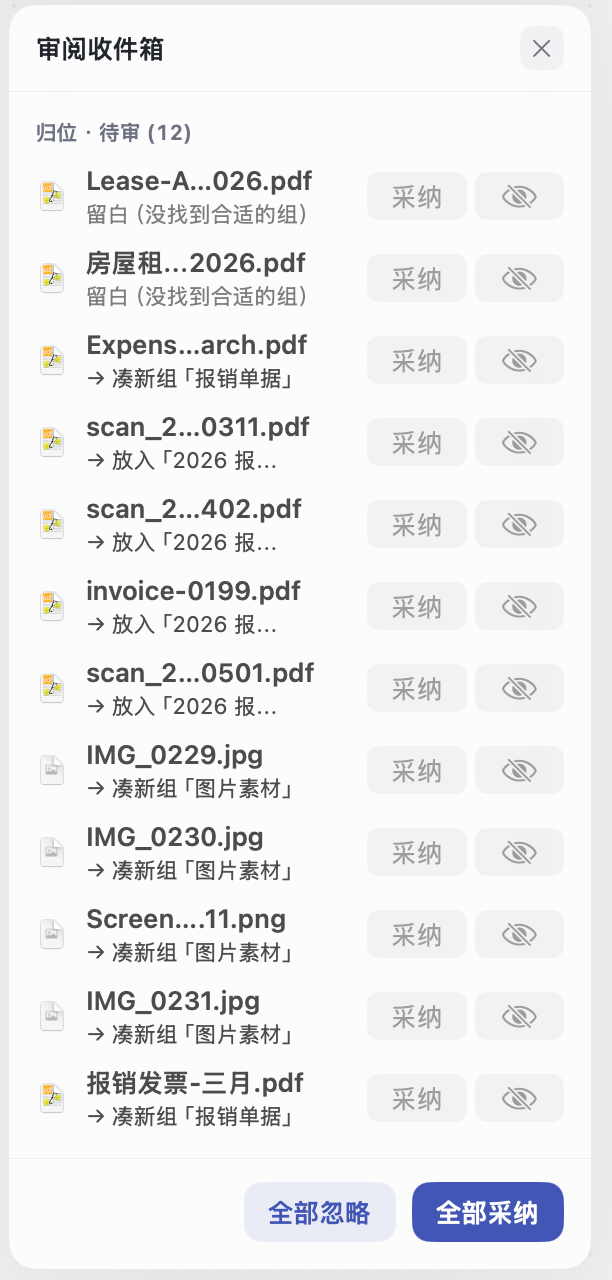Image resolution: width=612 pixels, height=1280 pixels.
Task: Accept placement for scan_2...0311.pdf
Action: click(417, 442)
